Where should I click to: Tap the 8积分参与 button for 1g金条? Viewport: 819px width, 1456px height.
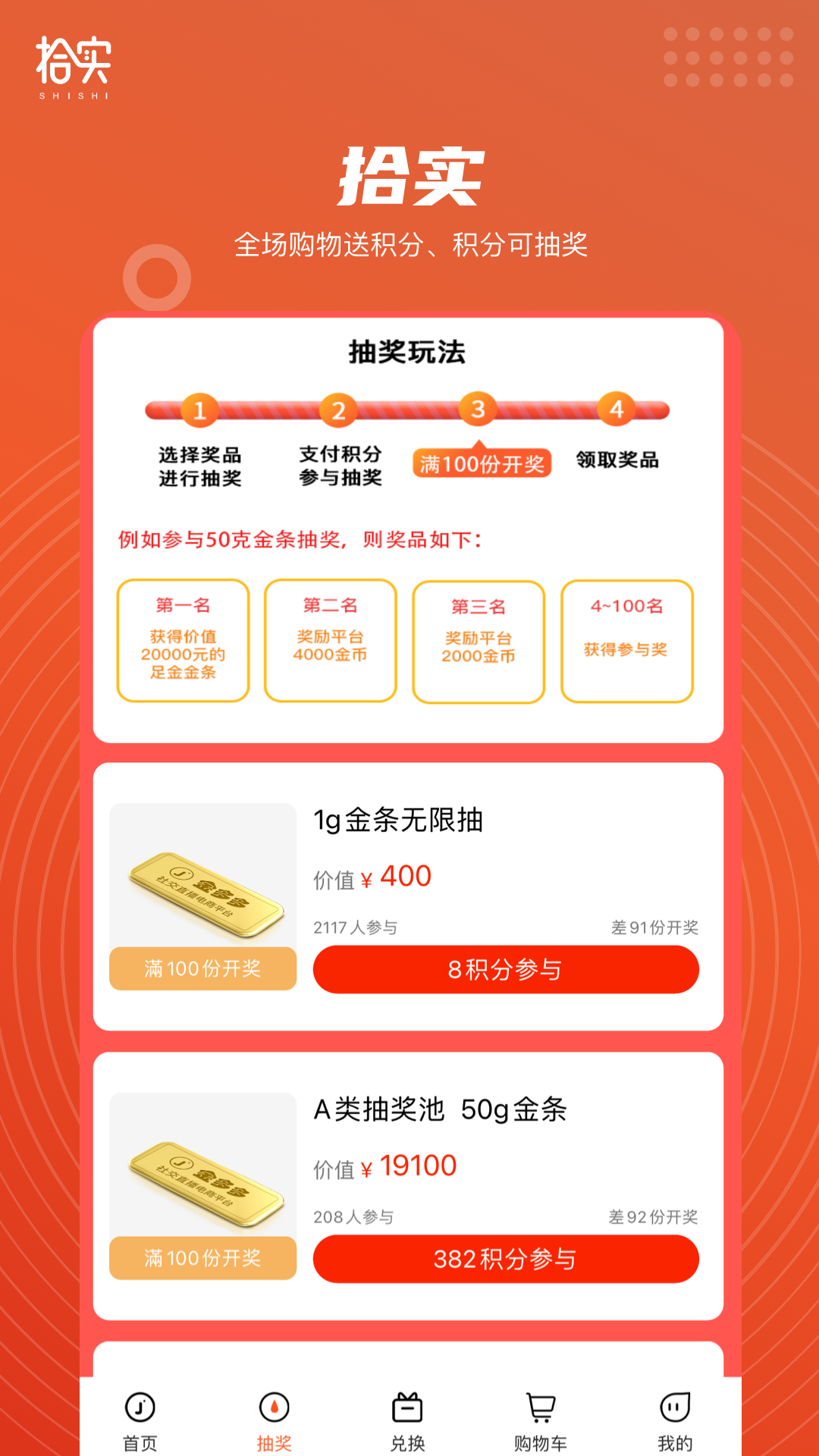[505, 969]
